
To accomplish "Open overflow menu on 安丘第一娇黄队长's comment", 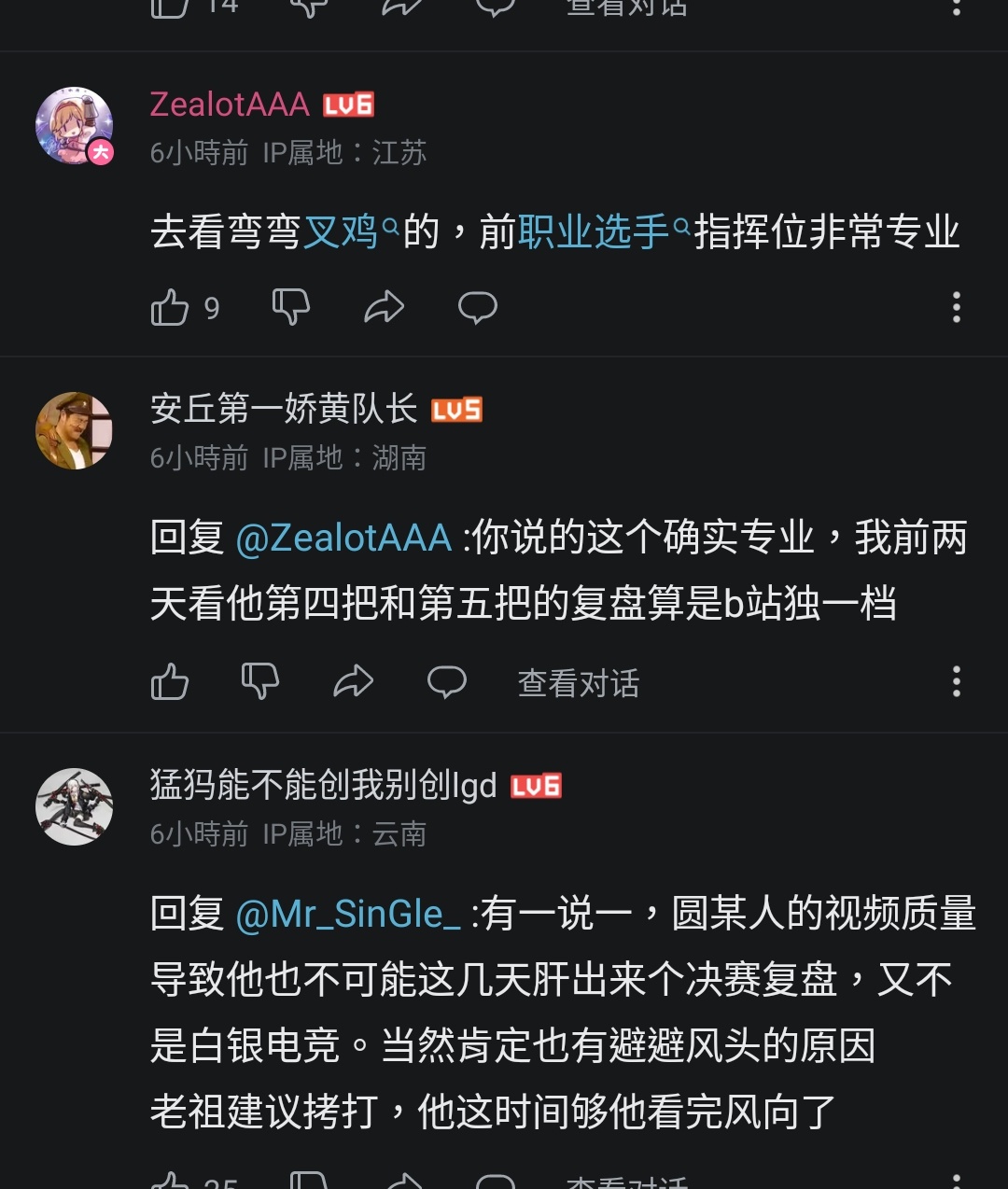I will click(956, 682).
